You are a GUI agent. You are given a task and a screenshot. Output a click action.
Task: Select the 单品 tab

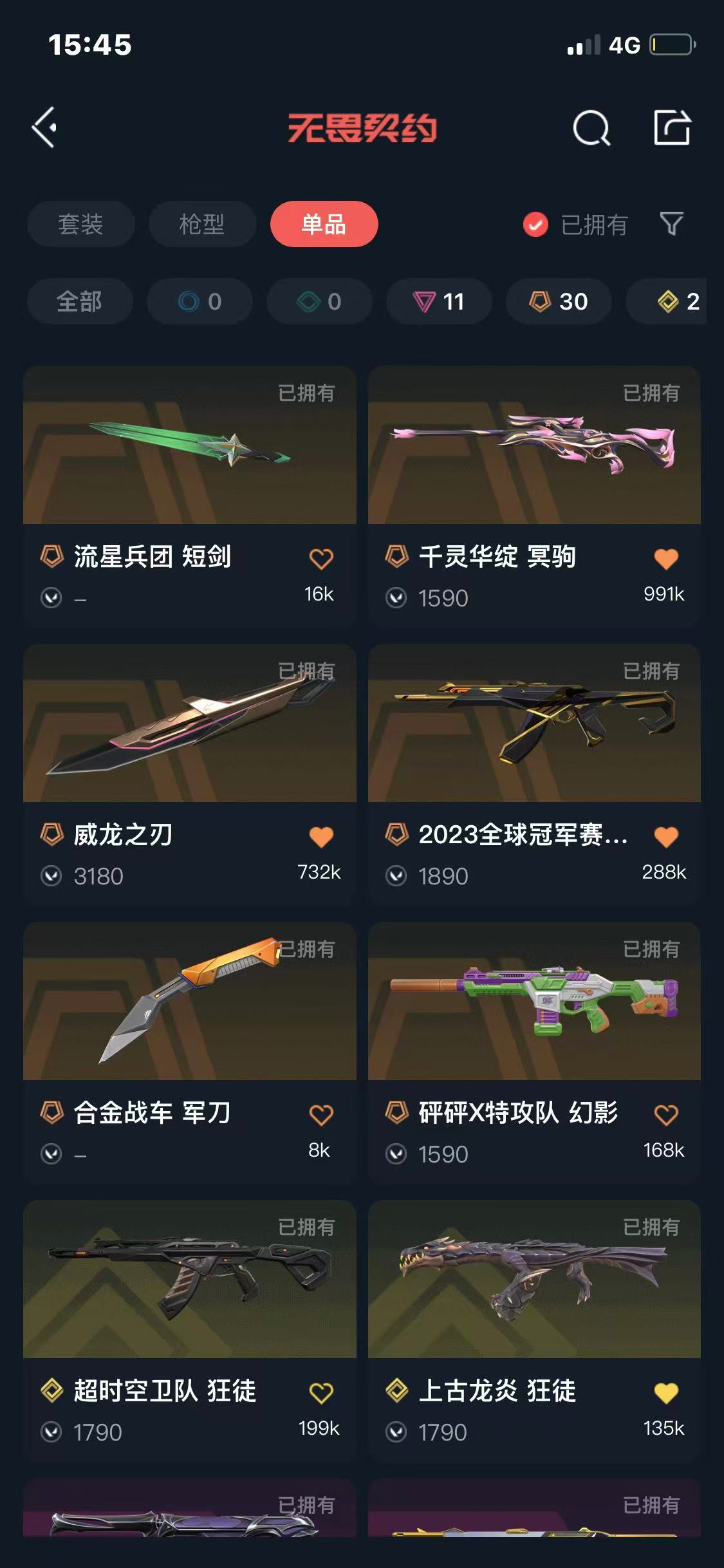click(x=324, y=224)
